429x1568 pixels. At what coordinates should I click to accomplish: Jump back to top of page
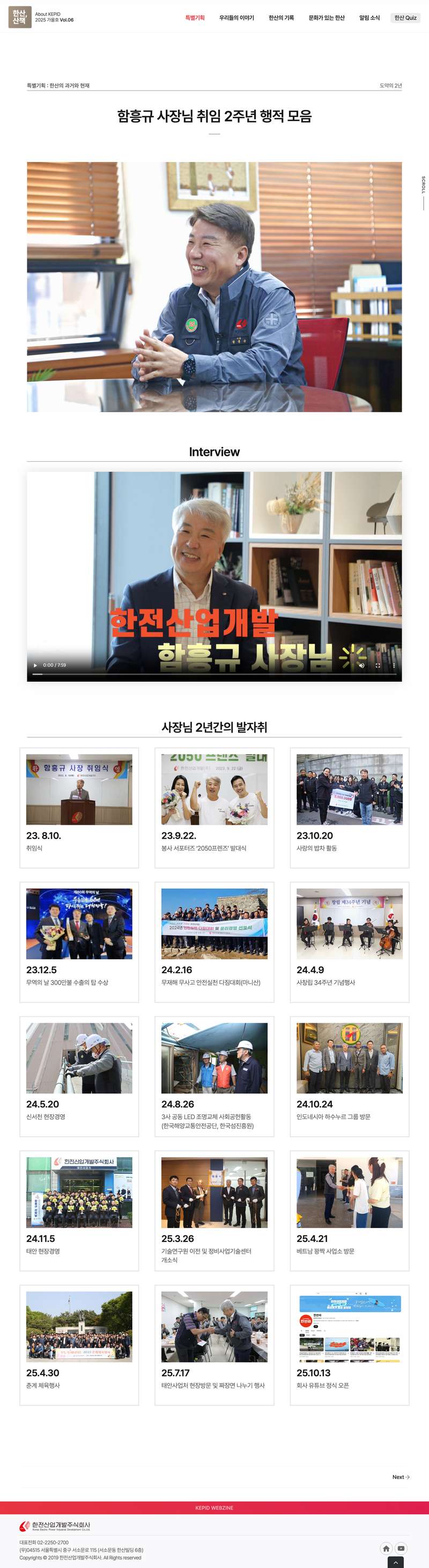(396, 1562)
